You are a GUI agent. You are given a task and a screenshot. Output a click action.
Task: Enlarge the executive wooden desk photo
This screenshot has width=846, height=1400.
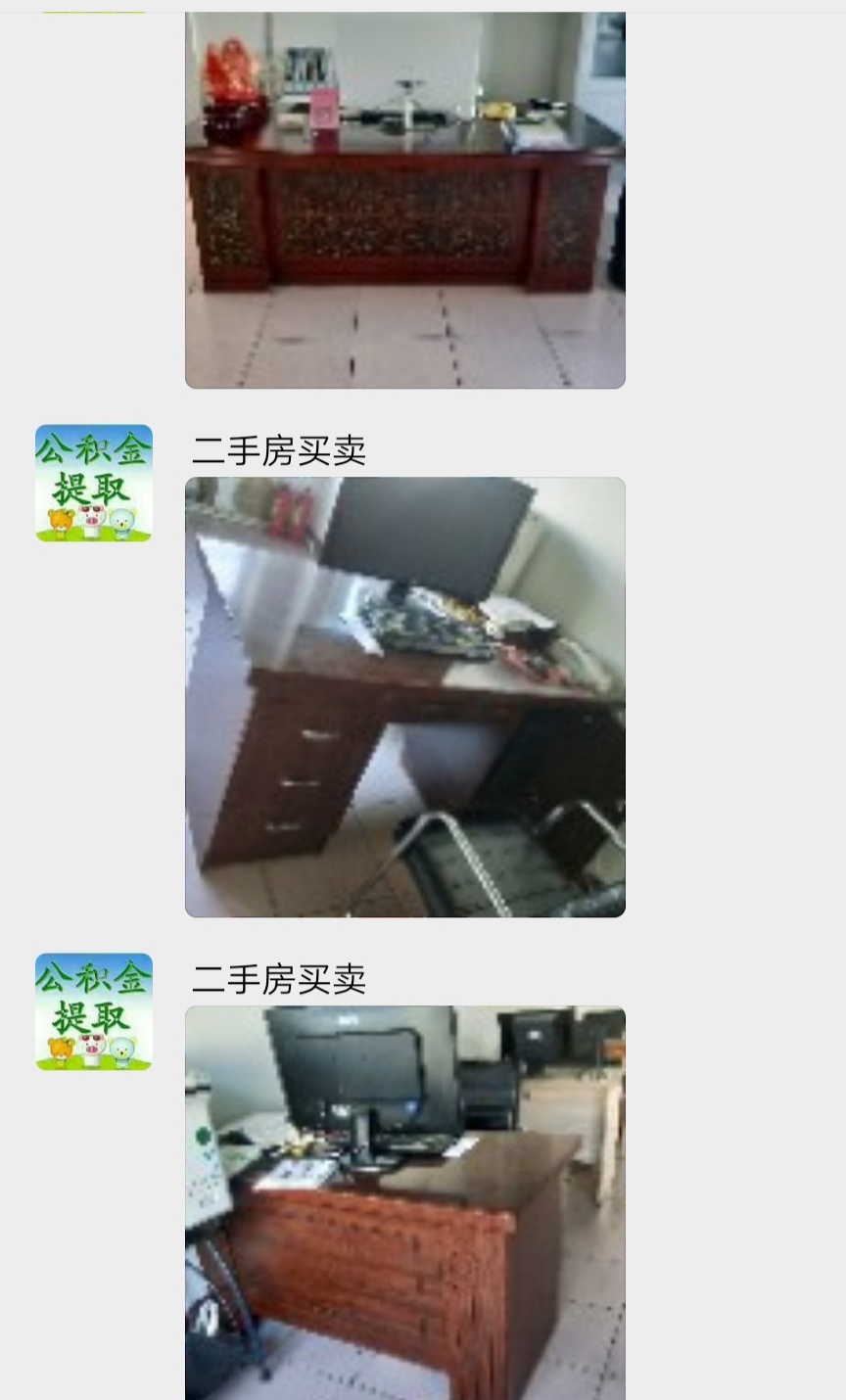point(404,196)
